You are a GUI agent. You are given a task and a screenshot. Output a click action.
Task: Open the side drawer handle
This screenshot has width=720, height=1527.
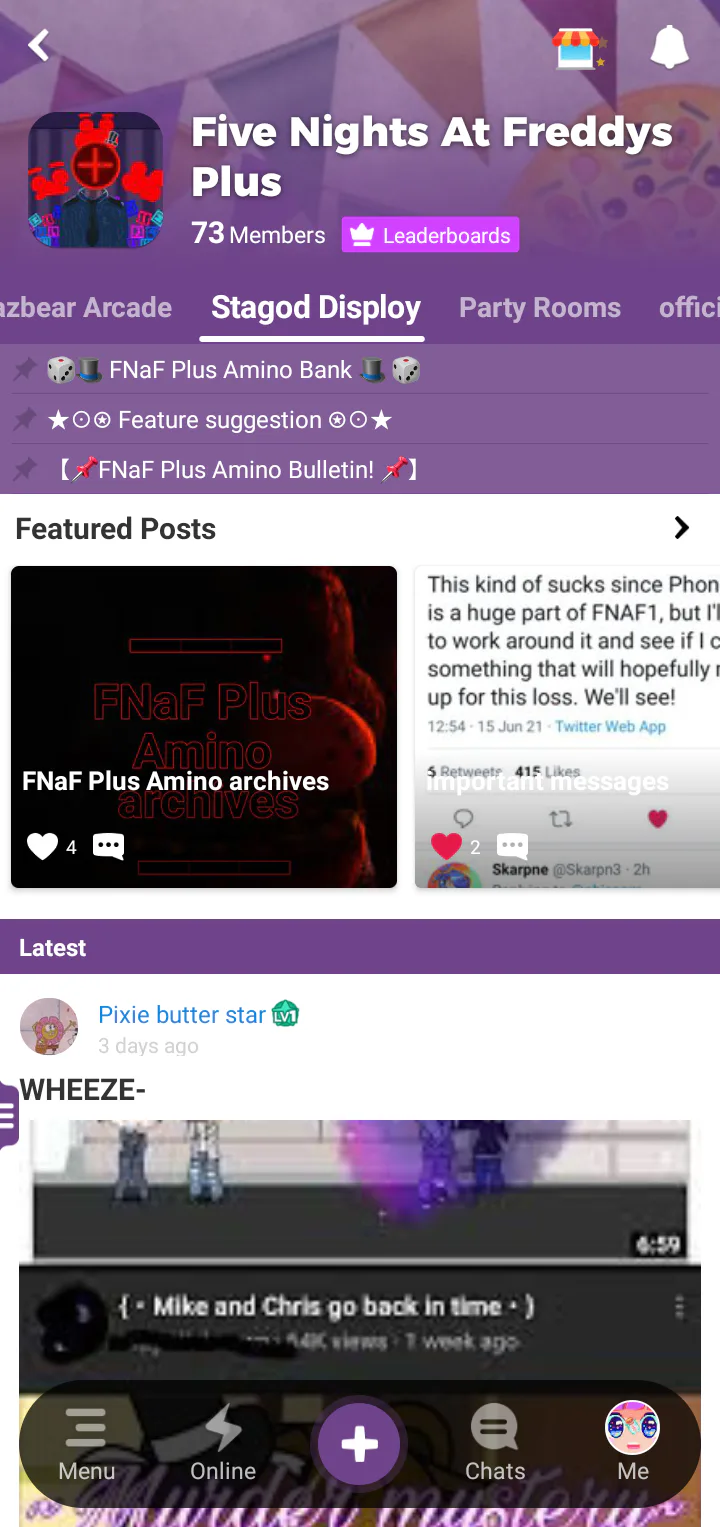click(9, 1114)
